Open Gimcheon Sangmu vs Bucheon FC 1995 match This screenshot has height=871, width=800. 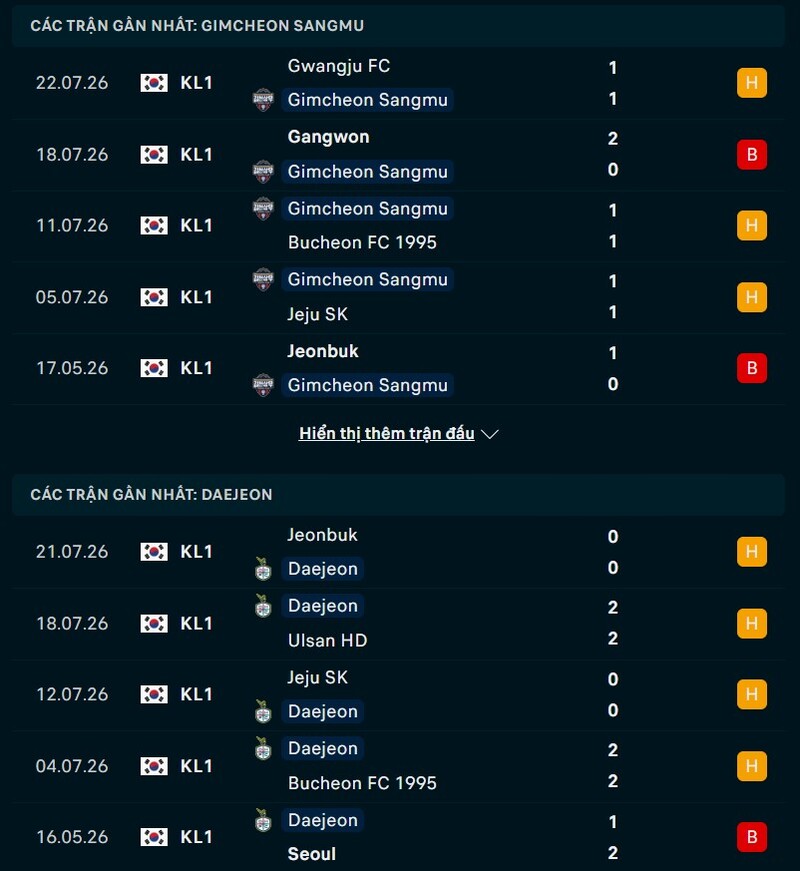tap(398, 226)
